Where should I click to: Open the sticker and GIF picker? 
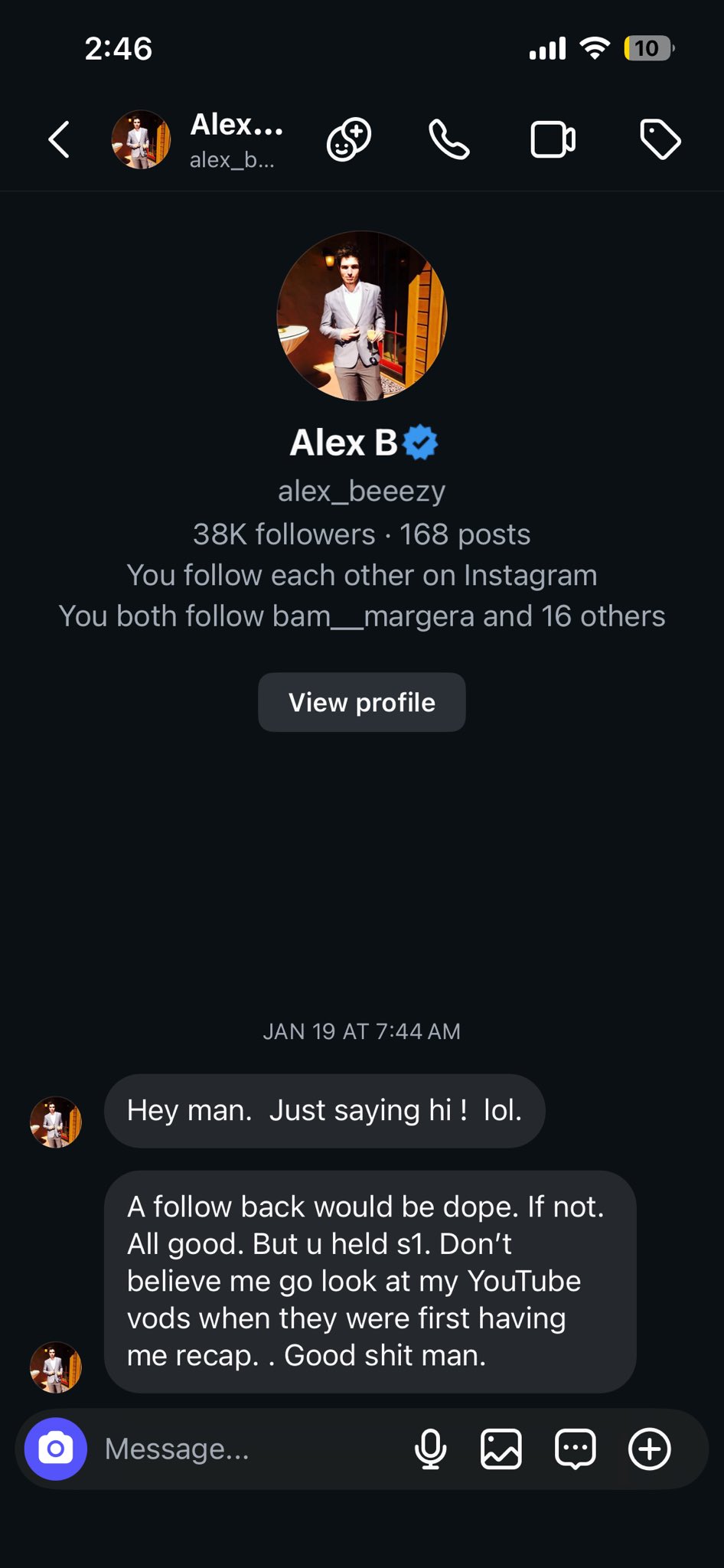[575, 1449]
